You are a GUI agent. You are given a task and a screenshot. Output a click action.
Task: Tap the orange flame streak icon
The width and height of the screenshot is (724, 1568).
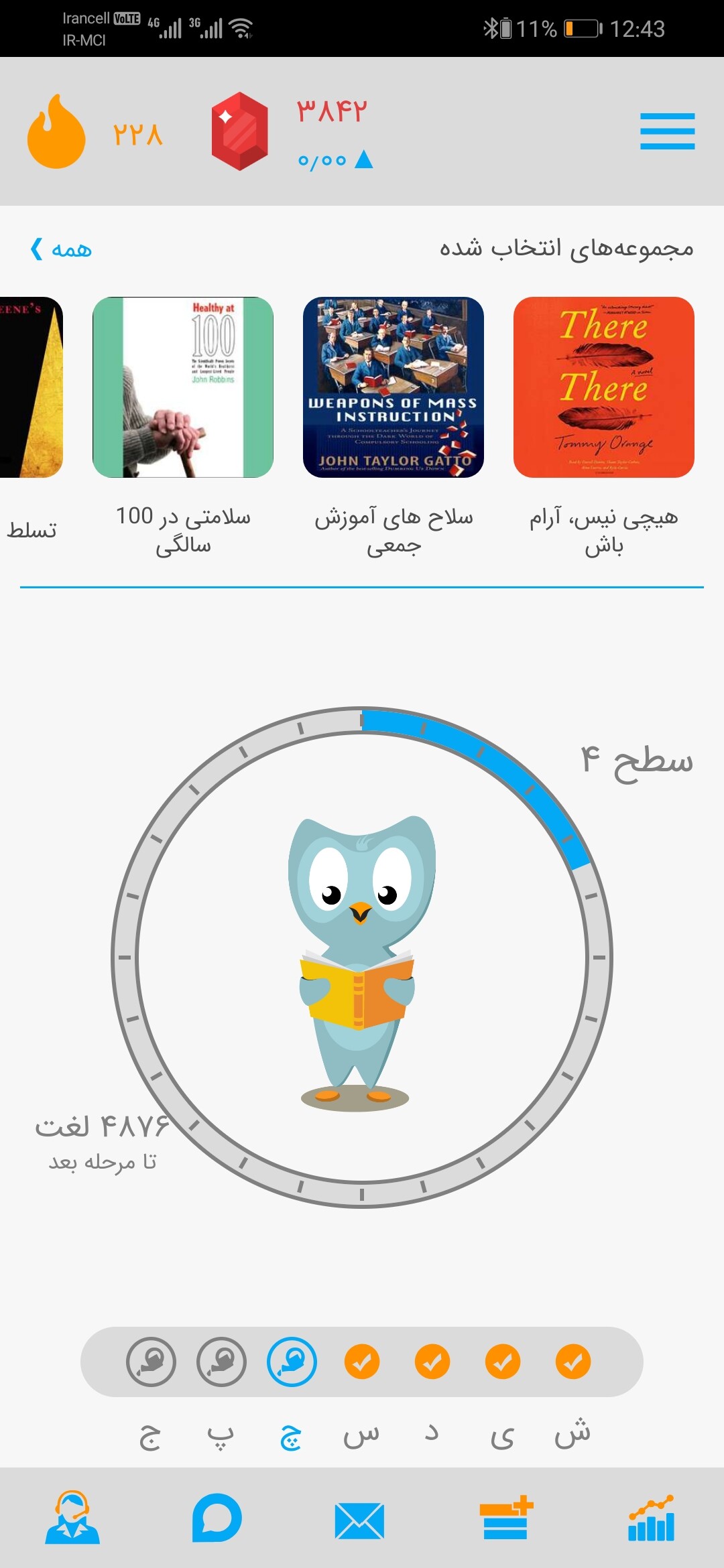click(x=56, y=131)
